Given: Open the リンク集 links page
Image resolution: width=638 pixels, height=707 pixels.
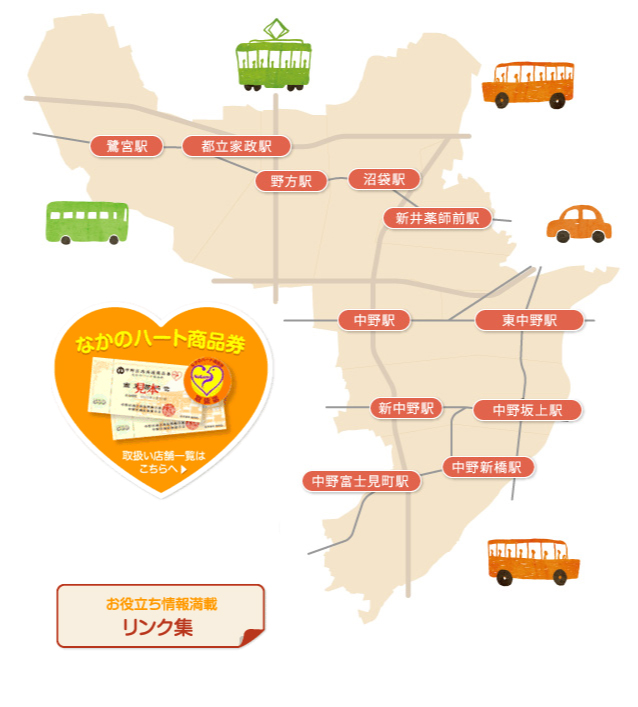Looking at the screenshot, I should tap(160, 616).
